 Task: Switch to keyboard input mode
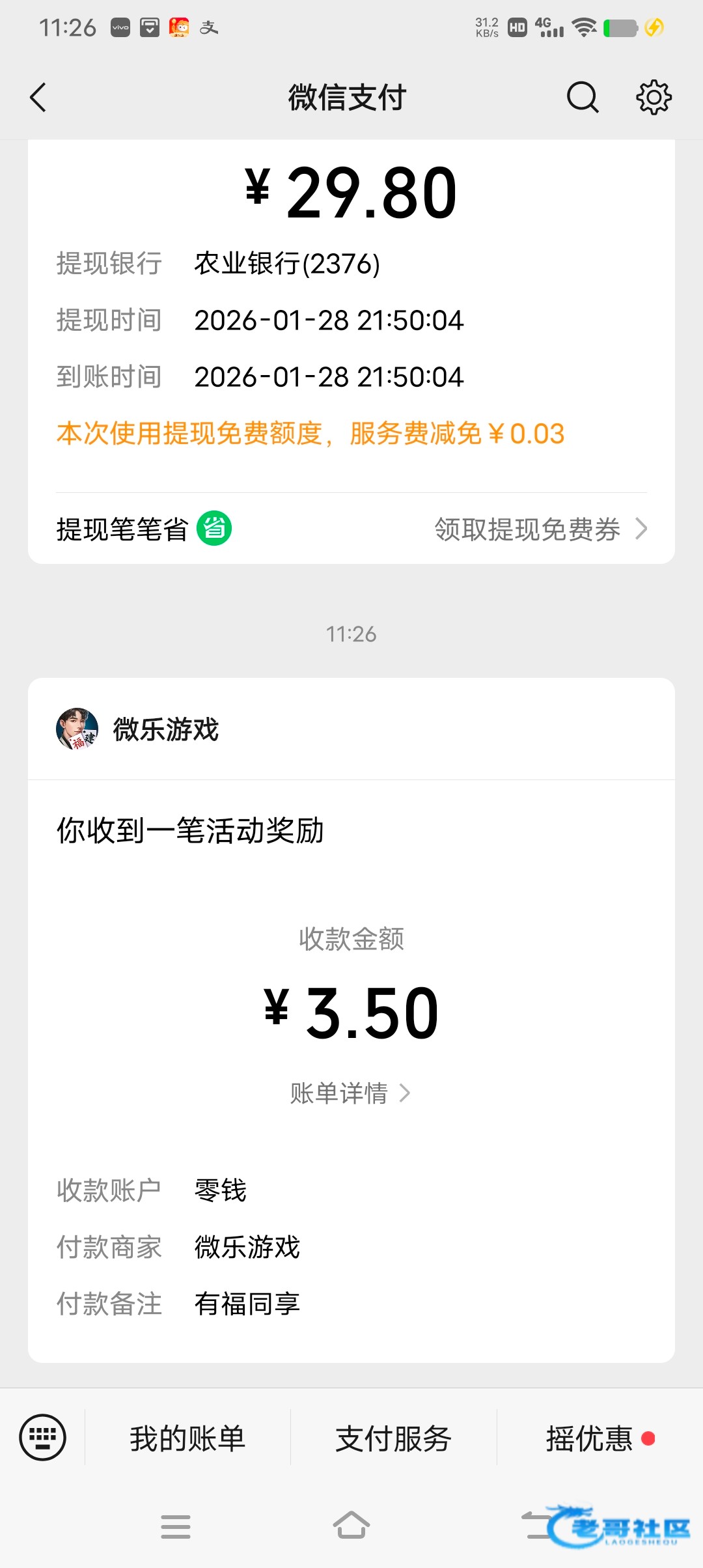click(43, 1438)
